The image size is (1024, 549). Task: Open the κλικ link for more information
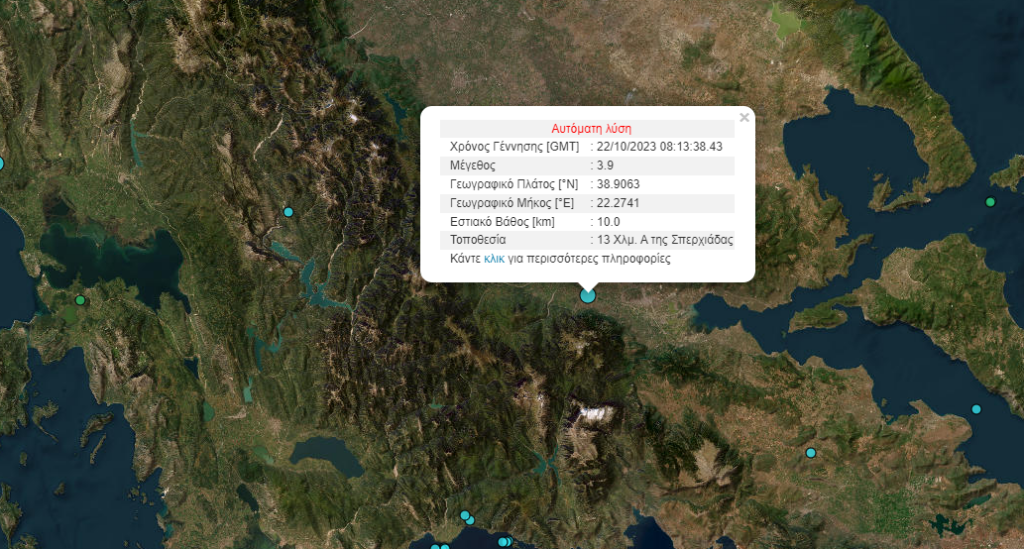point(494,258)
